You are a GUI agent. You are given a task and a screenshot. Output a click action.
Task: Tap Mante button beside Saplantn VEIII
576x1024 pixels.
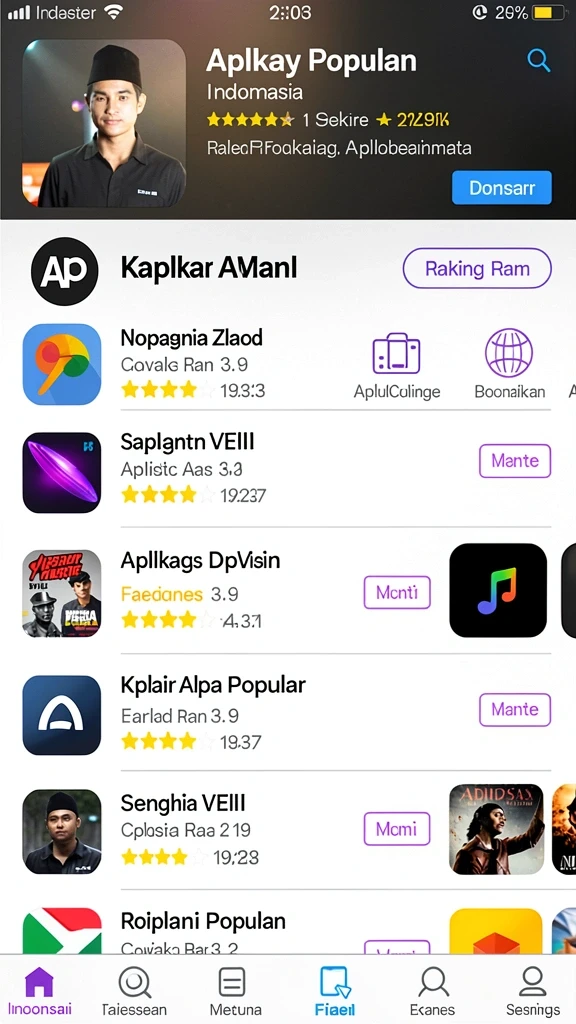[x=515, y=461]
